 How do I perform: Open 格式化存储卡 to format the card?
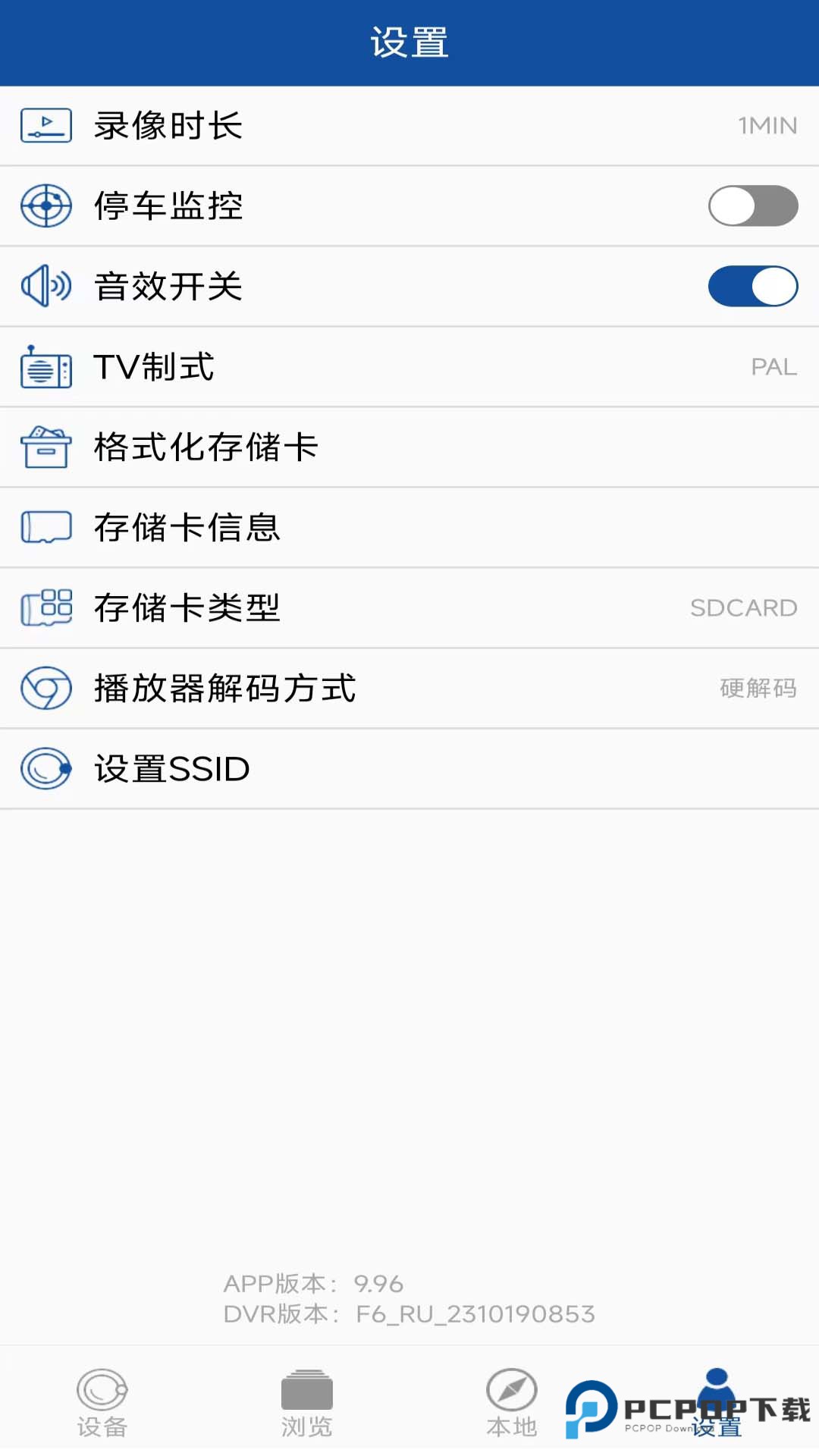point(409,447)
